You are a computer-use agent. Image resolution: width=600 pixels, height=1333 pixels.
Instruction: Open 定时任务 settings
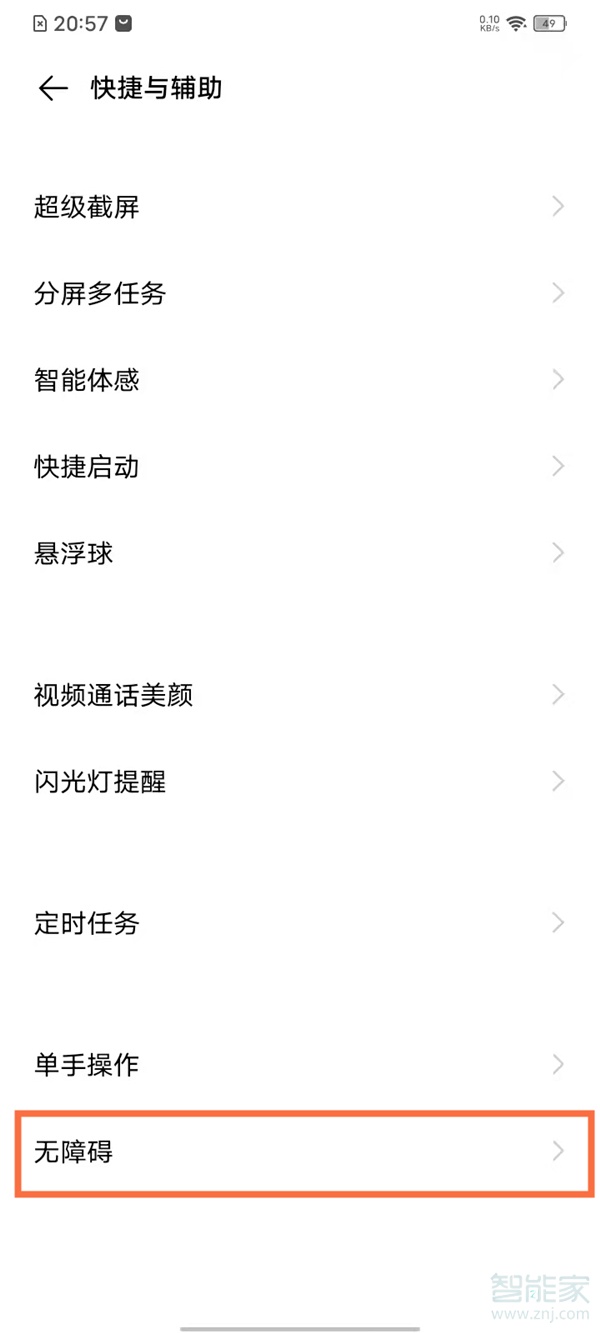tap(300, 923)
